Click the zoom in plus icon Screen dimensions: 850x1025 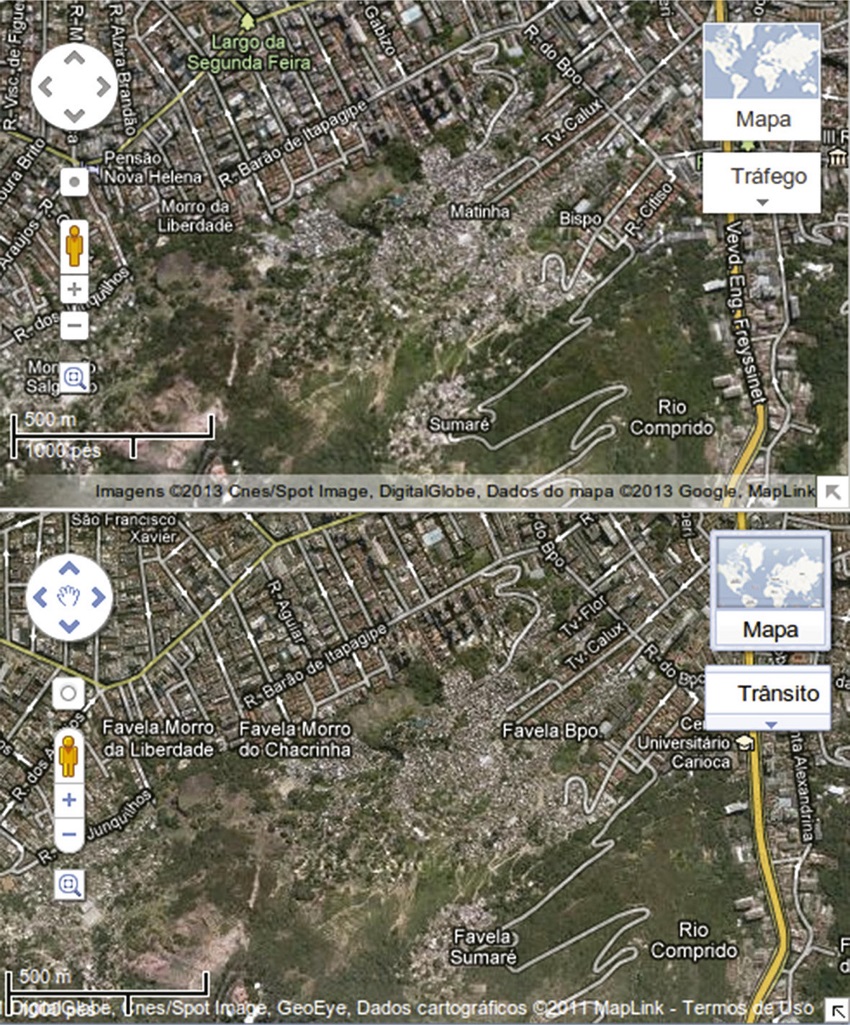75,289
